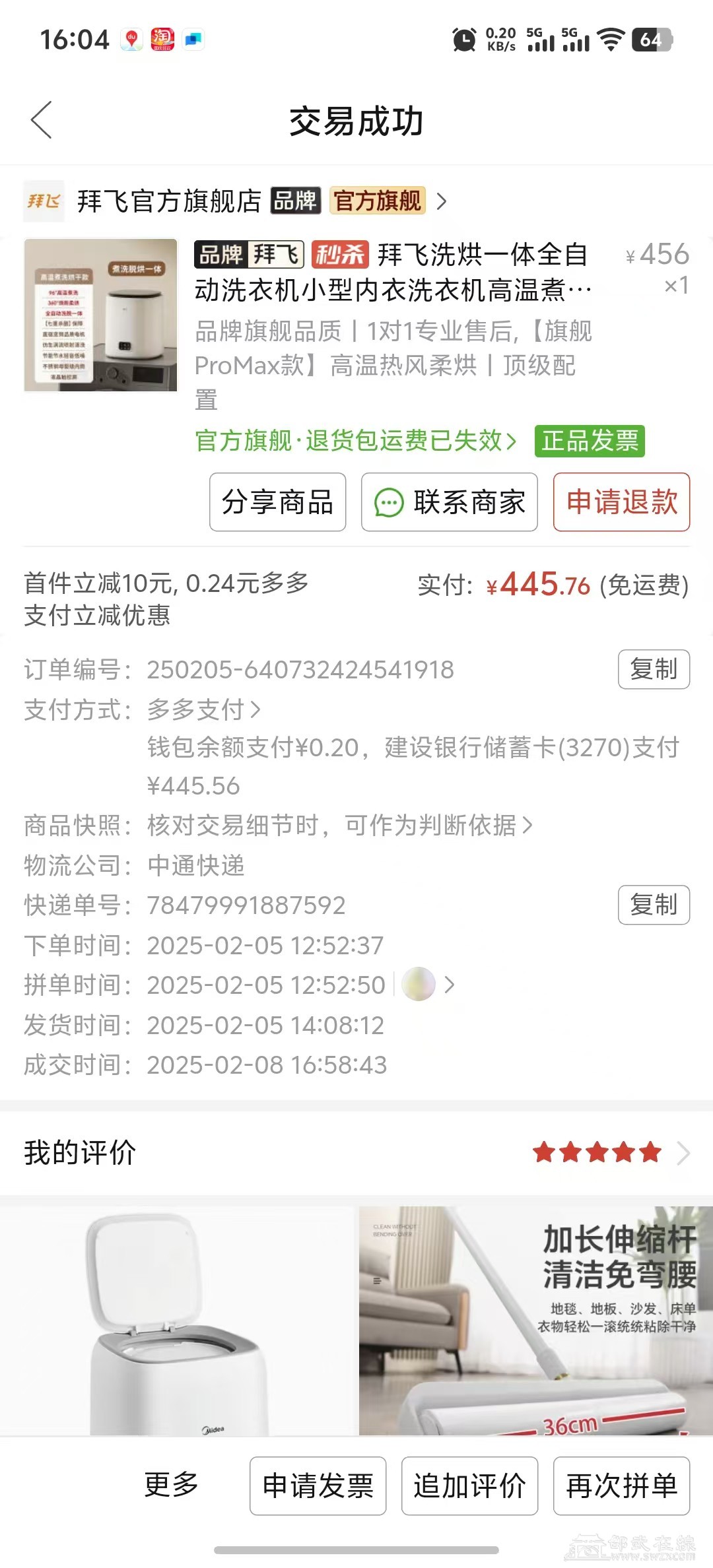Request an invoice via 申请发票
The image size is (713, 1568).
coord(318,1486)
